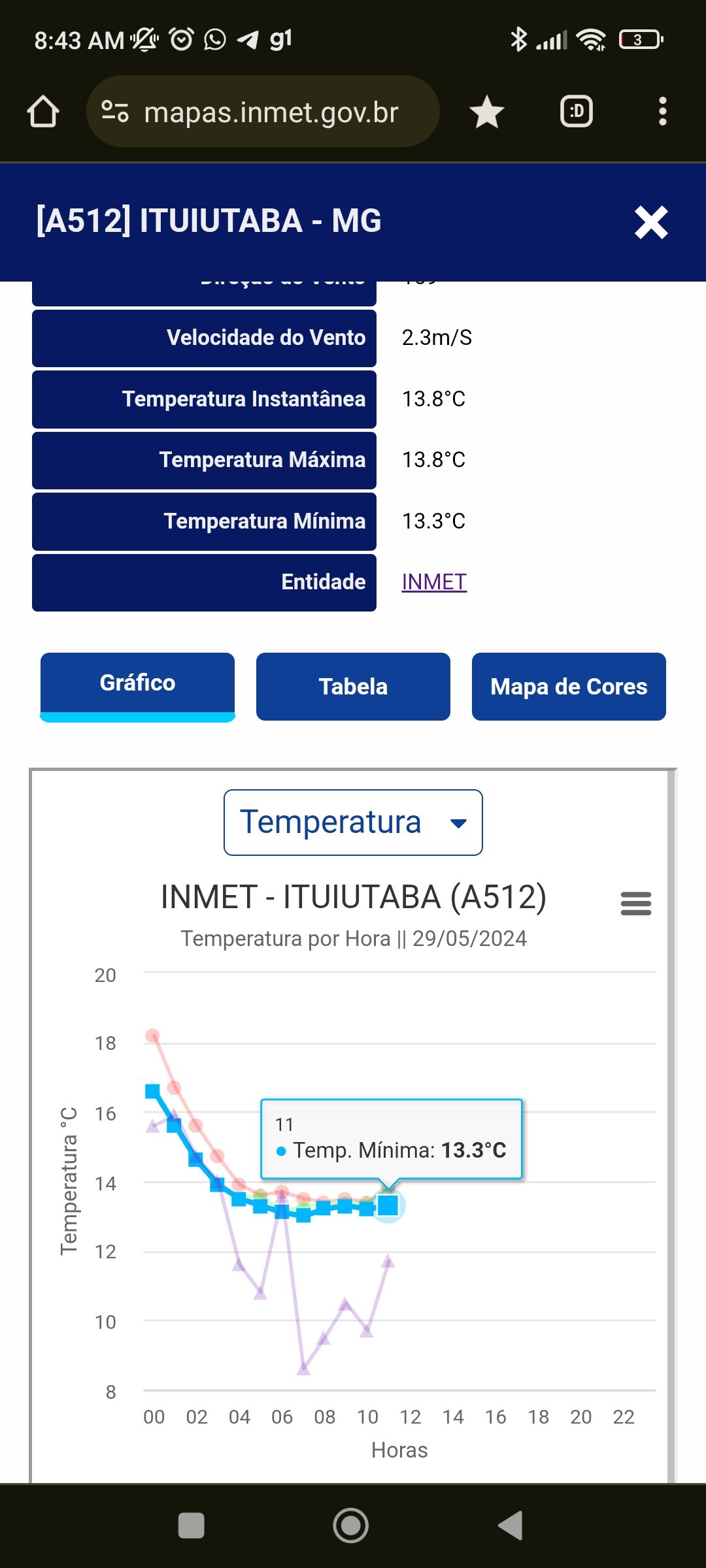Screen dimensions: 706x1568
Task: Follow the INMET entity link
Action: click(434, 582)
